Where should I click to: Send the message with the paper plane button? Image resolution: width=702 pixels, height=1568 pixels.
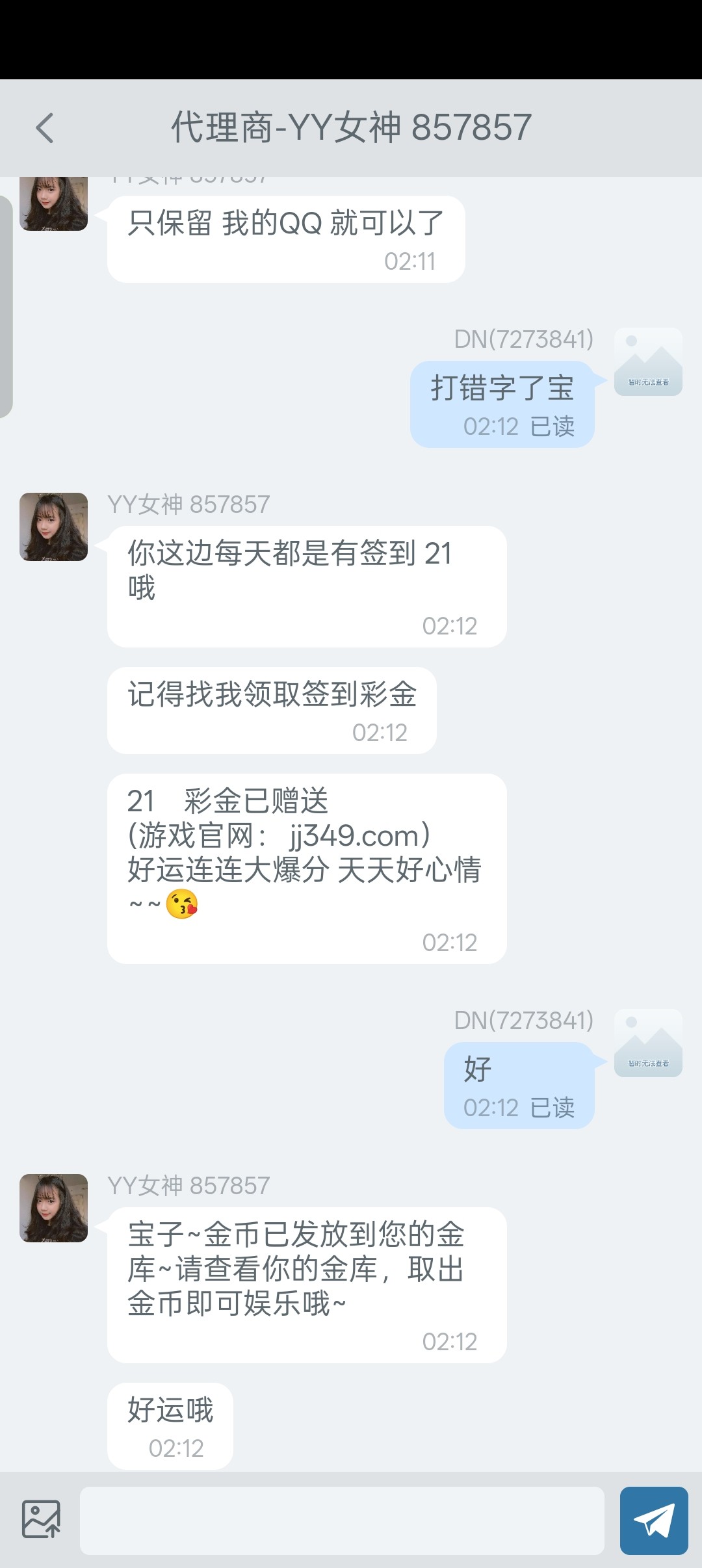653,1520
